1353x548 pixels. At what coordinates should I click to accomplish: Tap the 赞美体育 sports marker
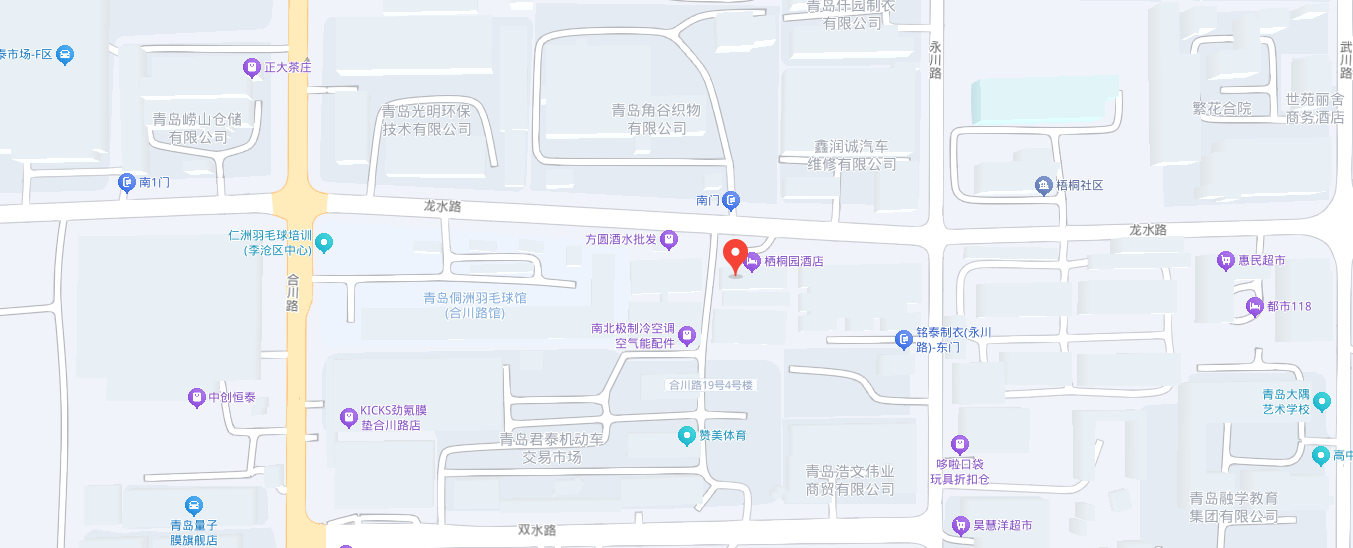tap(686, 435)
